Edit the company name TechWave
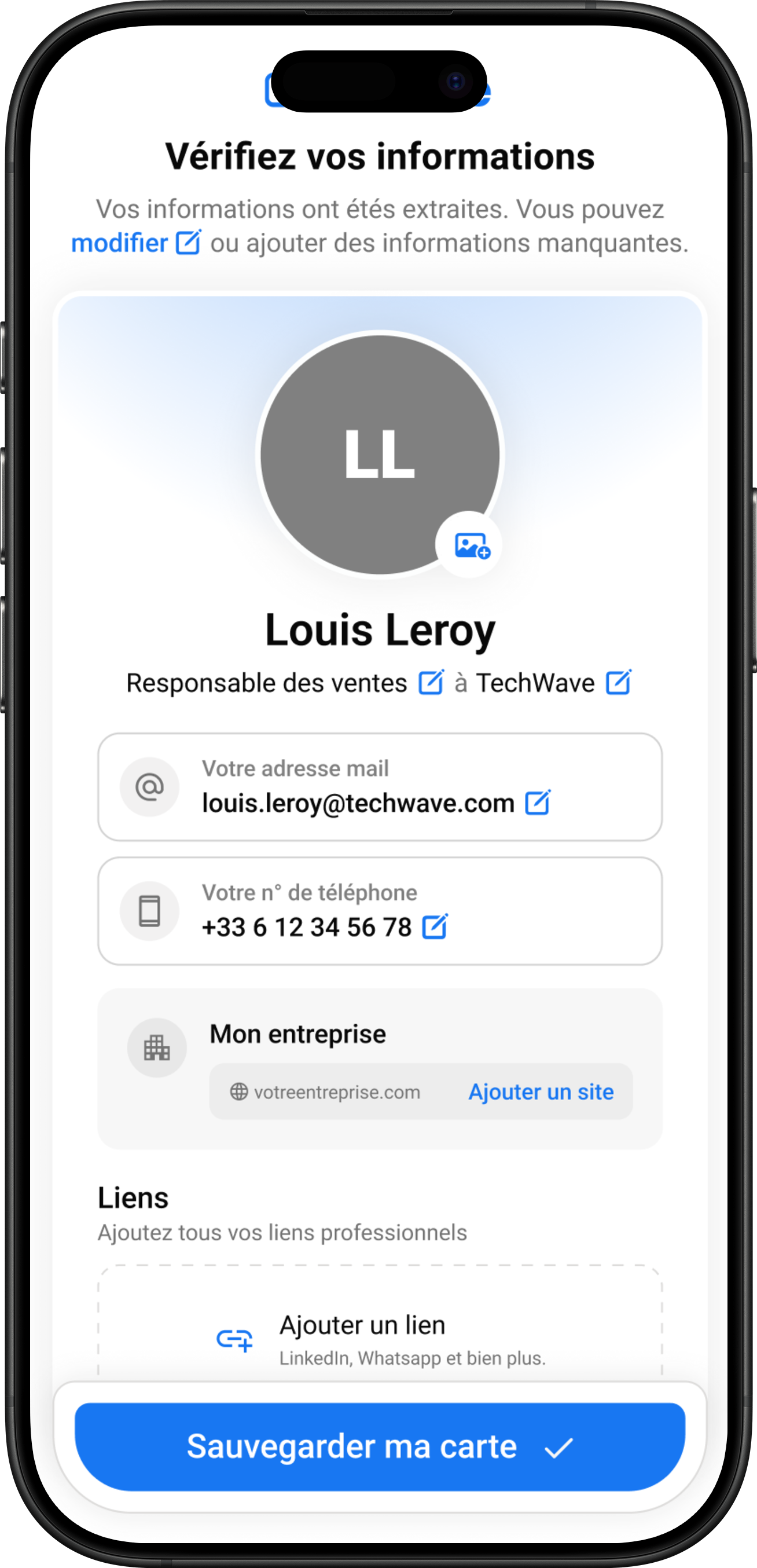Screen dimensions: 757x1568 pos(619,682)
